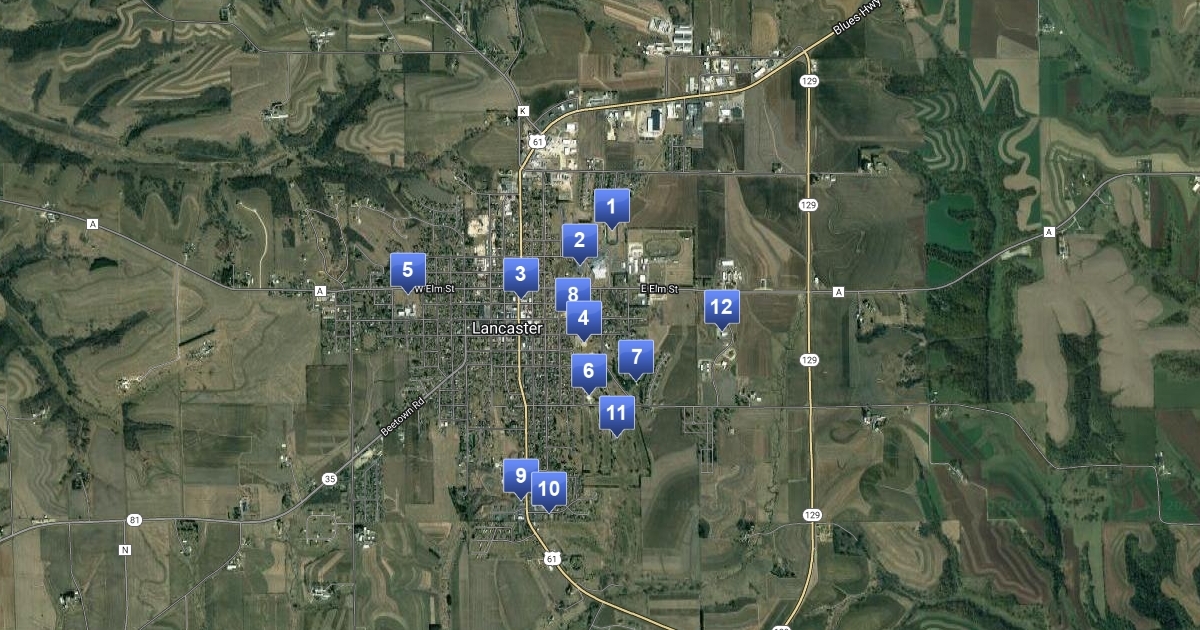Open pin 12 near E Elm St
Image resolution: width=1200 pixels, height=630 pixels.
tap(721, 307)
